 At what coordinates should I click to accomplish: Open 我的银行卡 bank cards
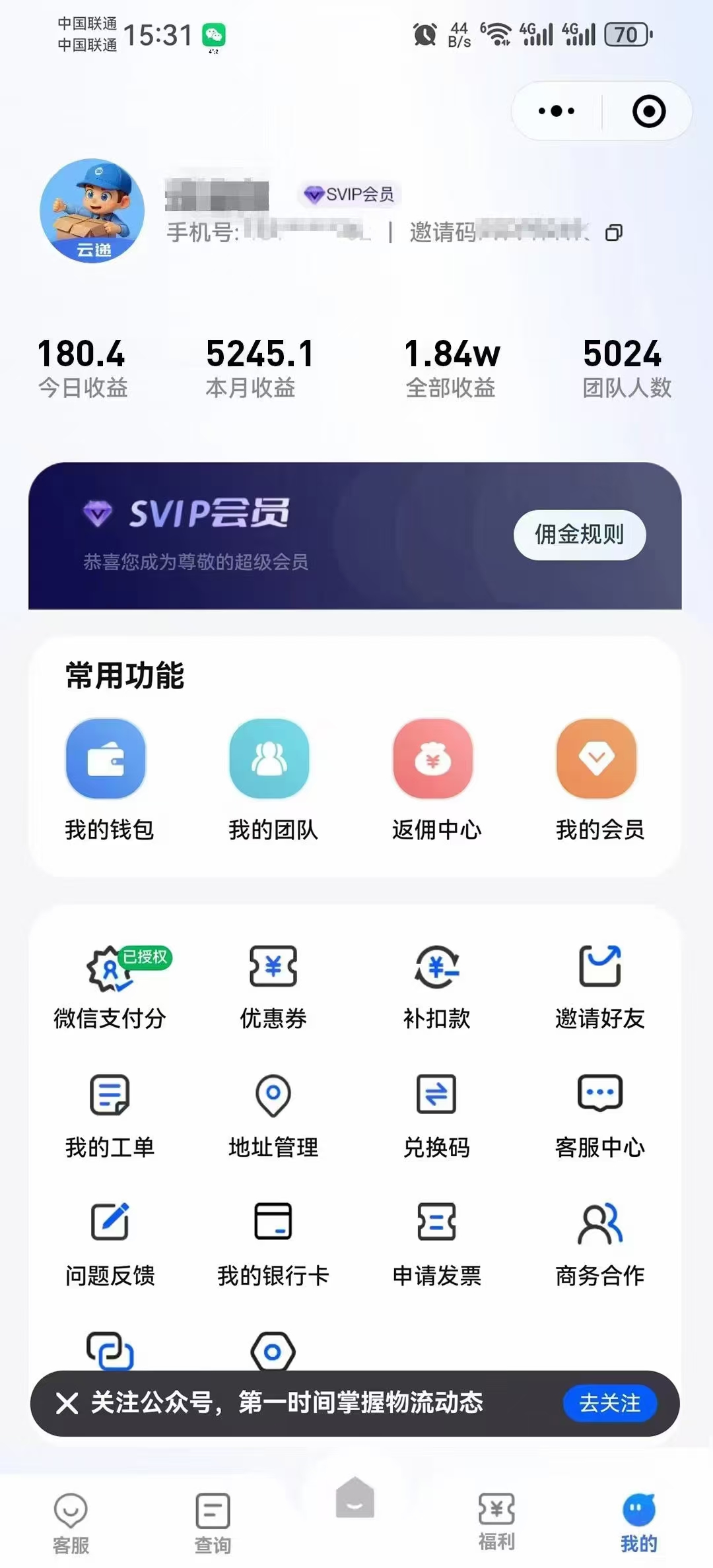coord(273,1222)
